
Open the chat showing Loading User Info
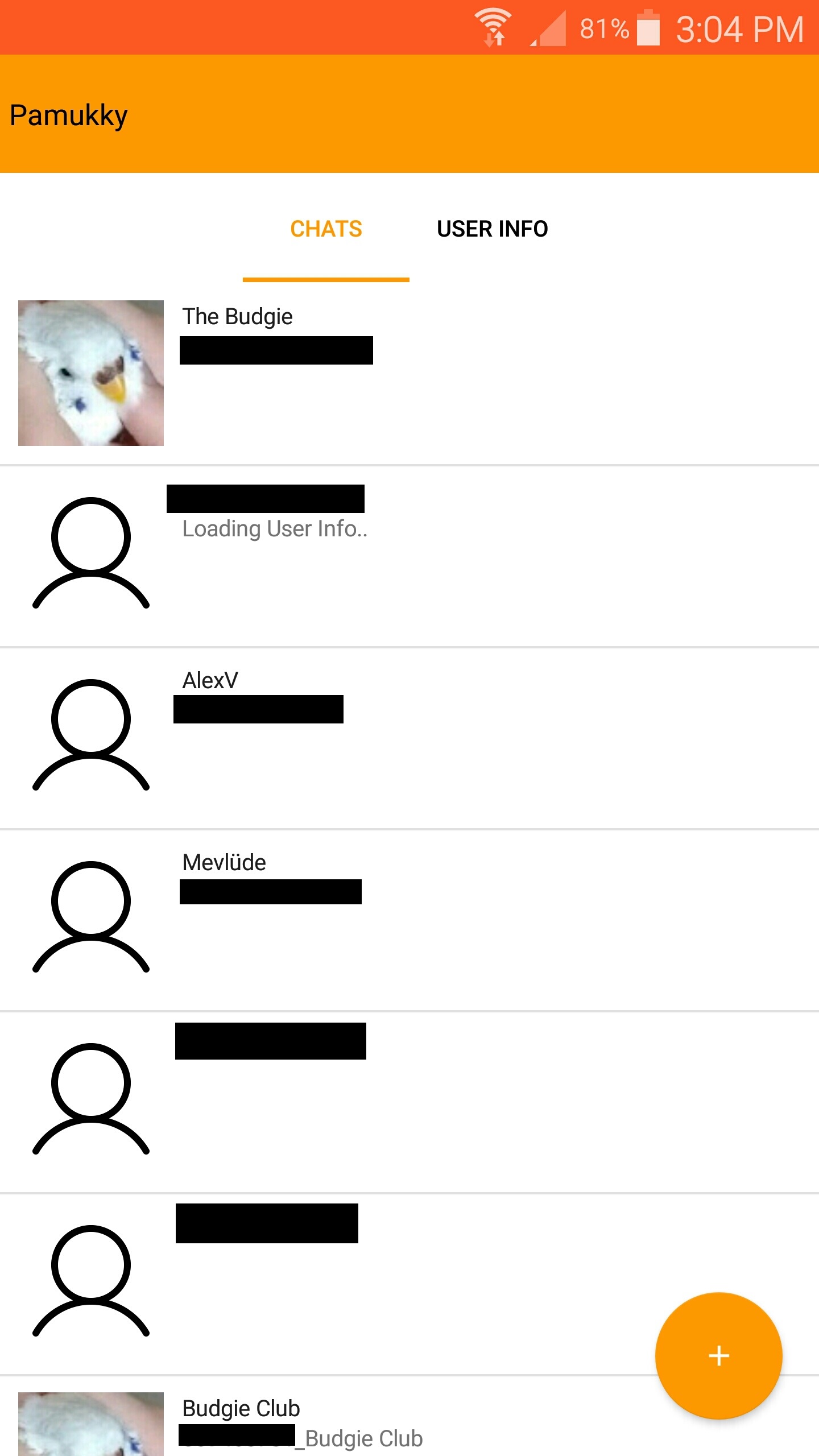409,556
